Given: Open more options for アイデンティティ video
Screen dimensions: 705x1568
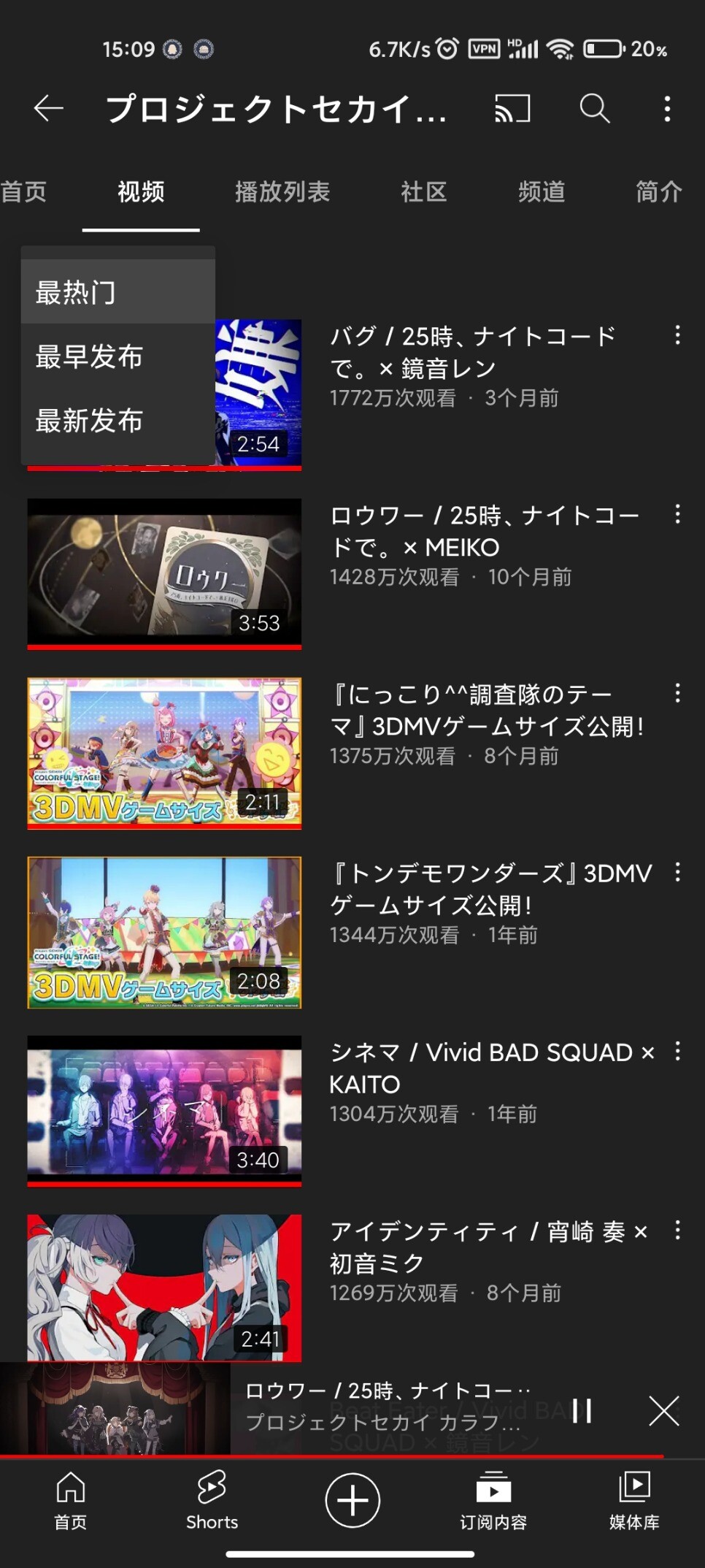Looking at the screenshot, I should coord(677,1231).
